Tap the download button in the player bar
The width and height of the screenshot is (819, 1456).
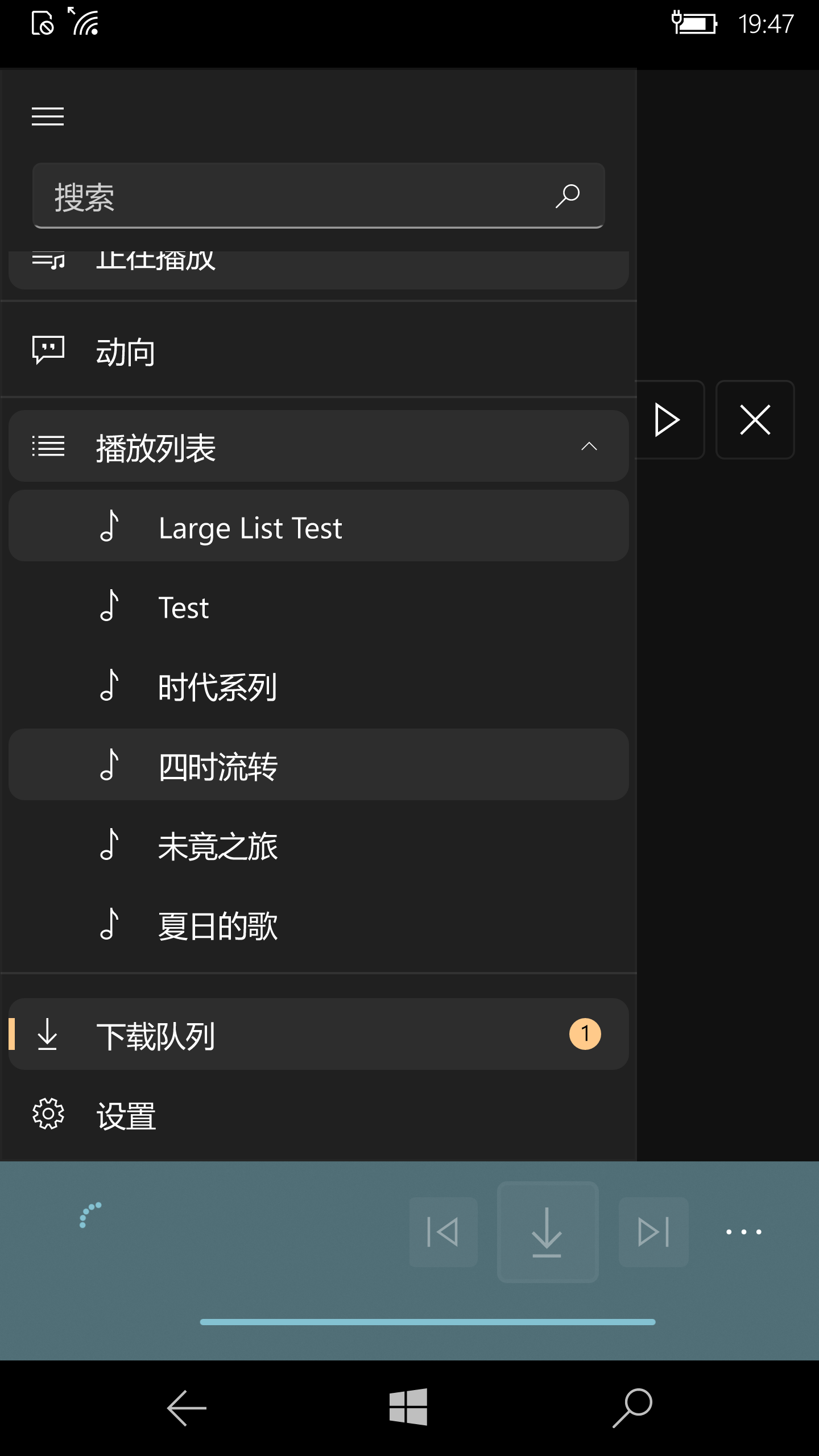click(x=547, y=1232)
